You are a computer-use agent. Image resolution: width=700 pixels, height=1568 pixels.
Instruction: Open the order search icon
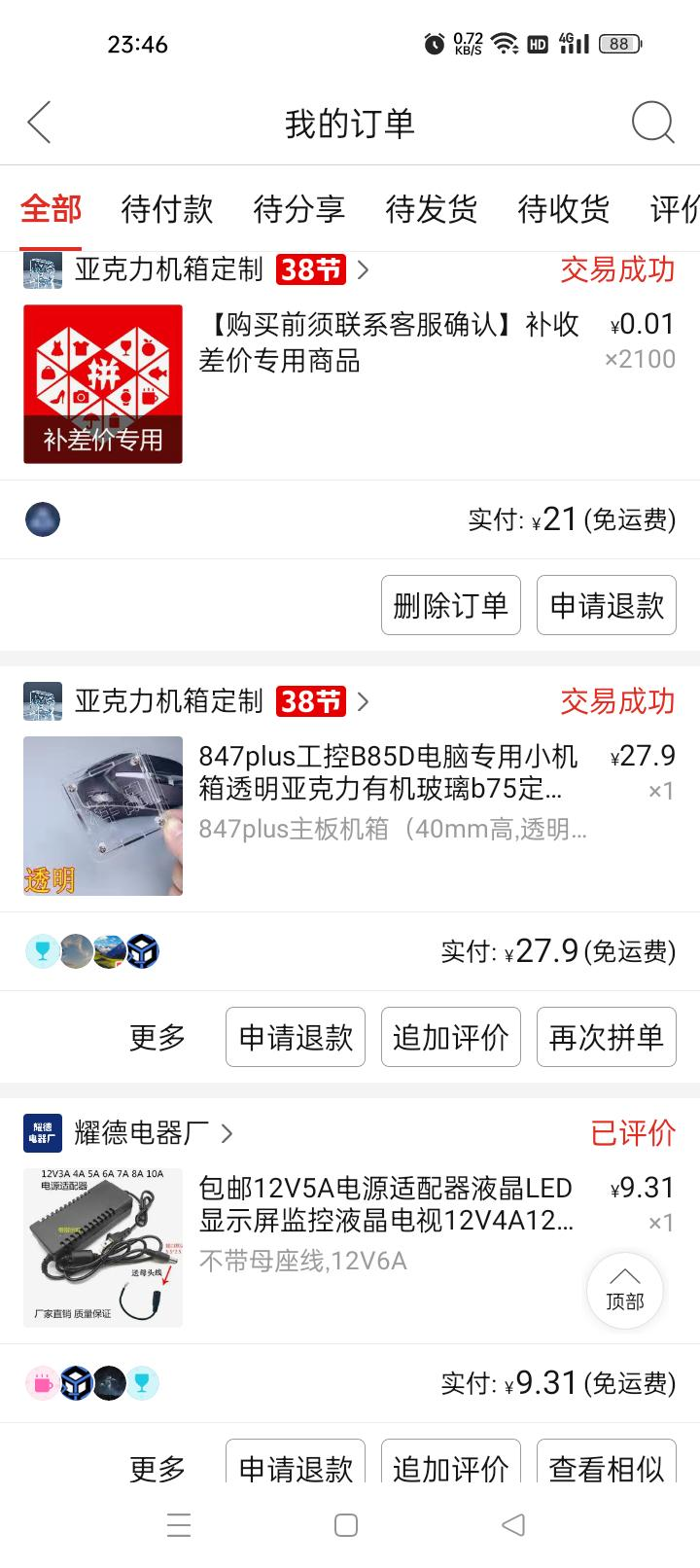[652, 124]
